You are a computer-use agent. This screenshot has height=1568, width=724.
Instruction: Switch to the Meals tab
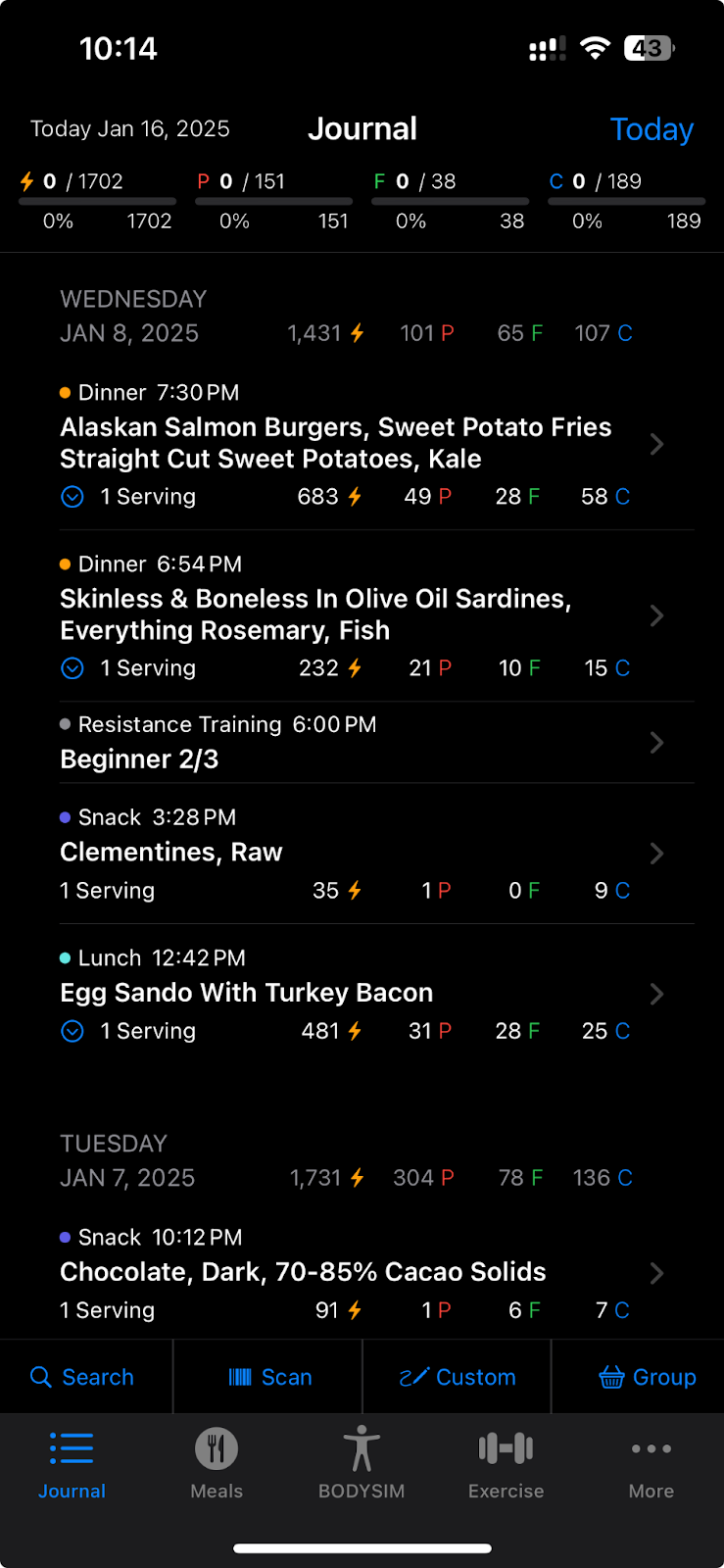pos(217,1463)
